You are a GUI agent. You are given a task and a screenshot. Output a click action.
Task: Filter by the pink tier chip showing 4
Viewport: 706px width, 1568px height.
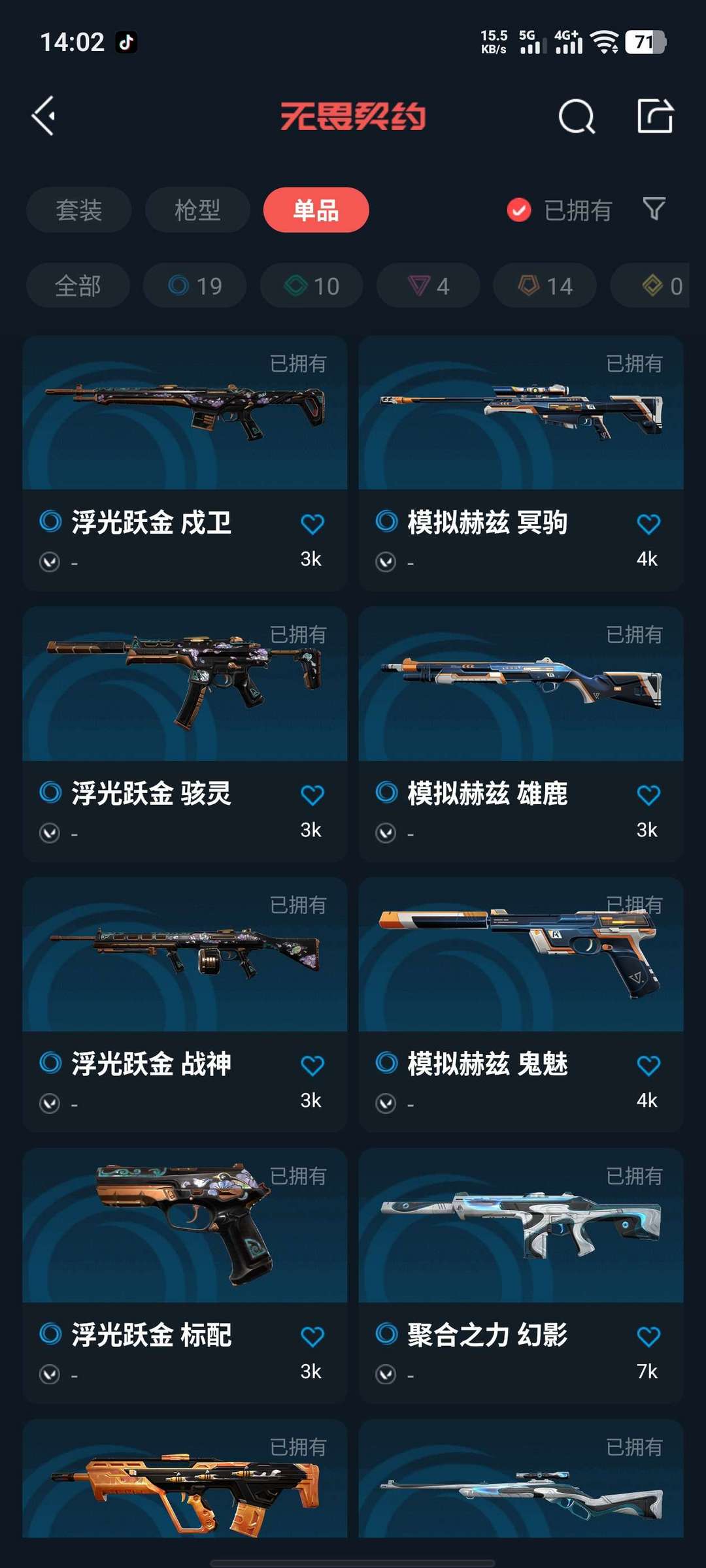tap(428, 286)
